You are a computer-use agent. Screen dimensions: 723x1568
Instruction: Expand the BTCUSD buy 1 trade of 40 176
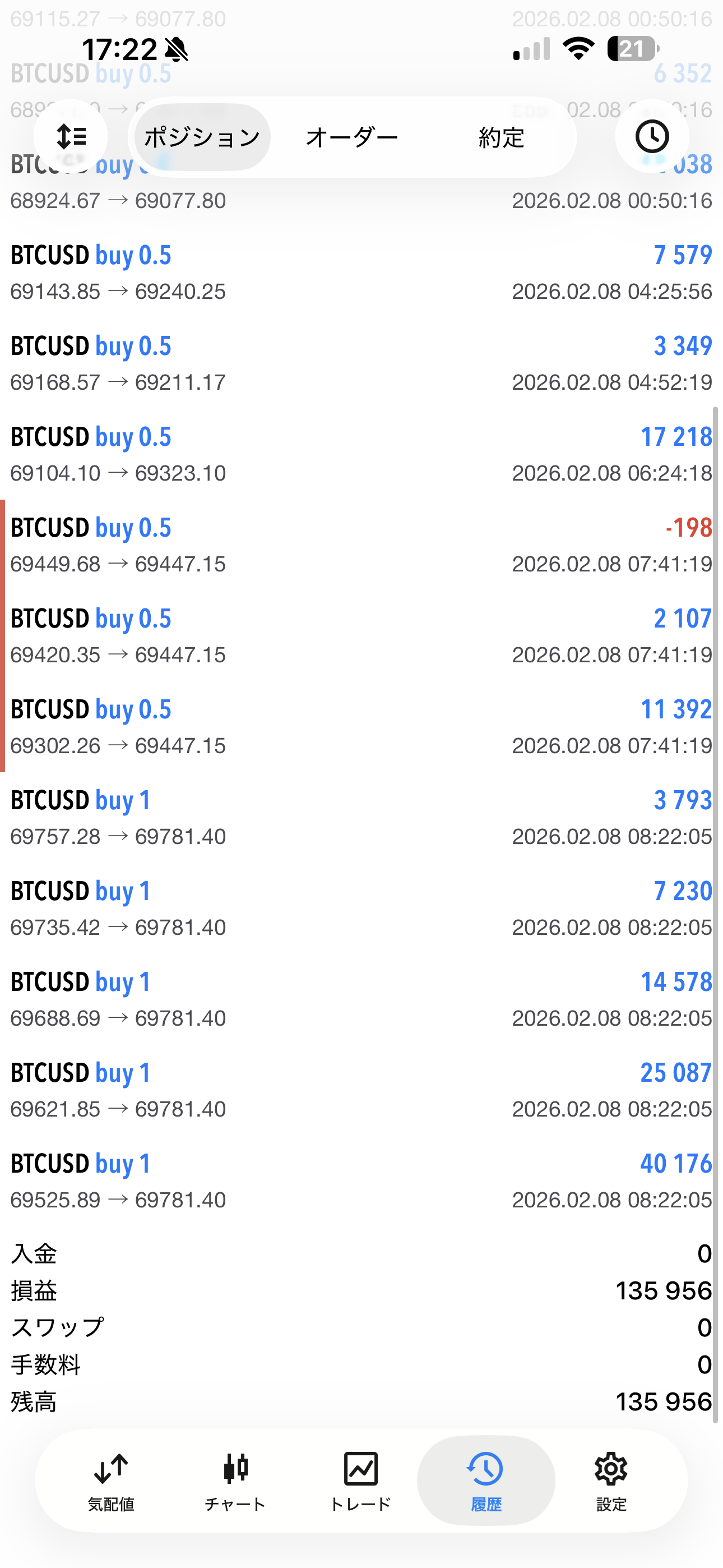[361, 1181]
